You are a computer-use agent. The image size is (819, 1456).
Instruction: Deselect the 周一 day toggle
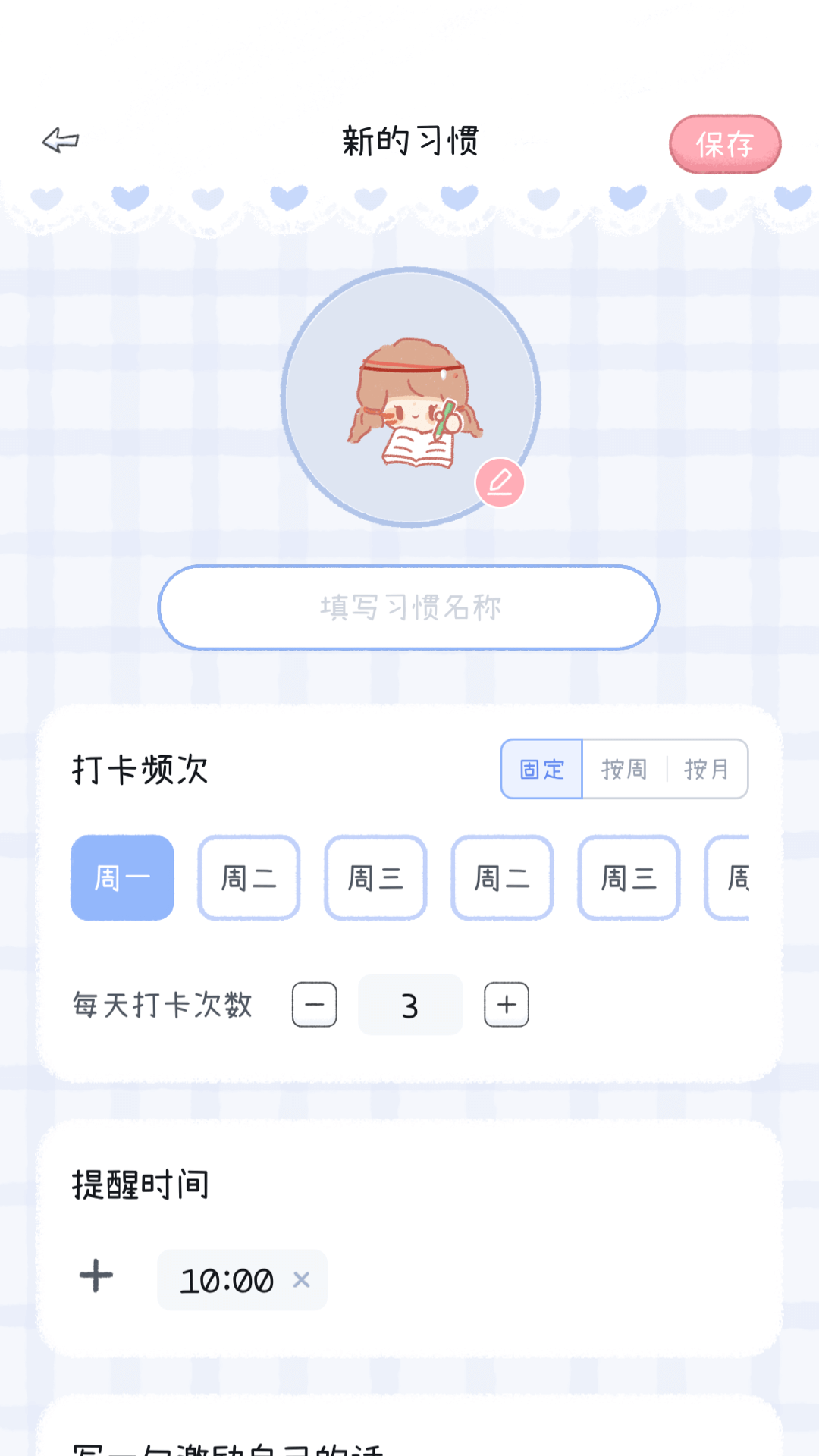(122, 877)
